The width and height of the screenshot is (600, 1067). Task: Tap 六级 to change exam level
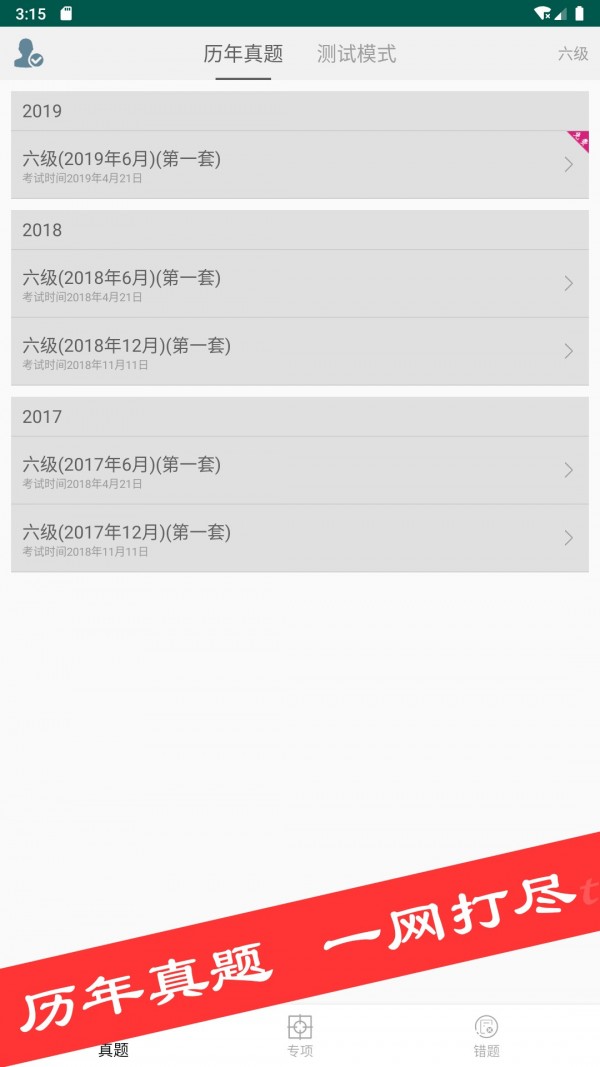pyautogui.click(x=572, y=54)
